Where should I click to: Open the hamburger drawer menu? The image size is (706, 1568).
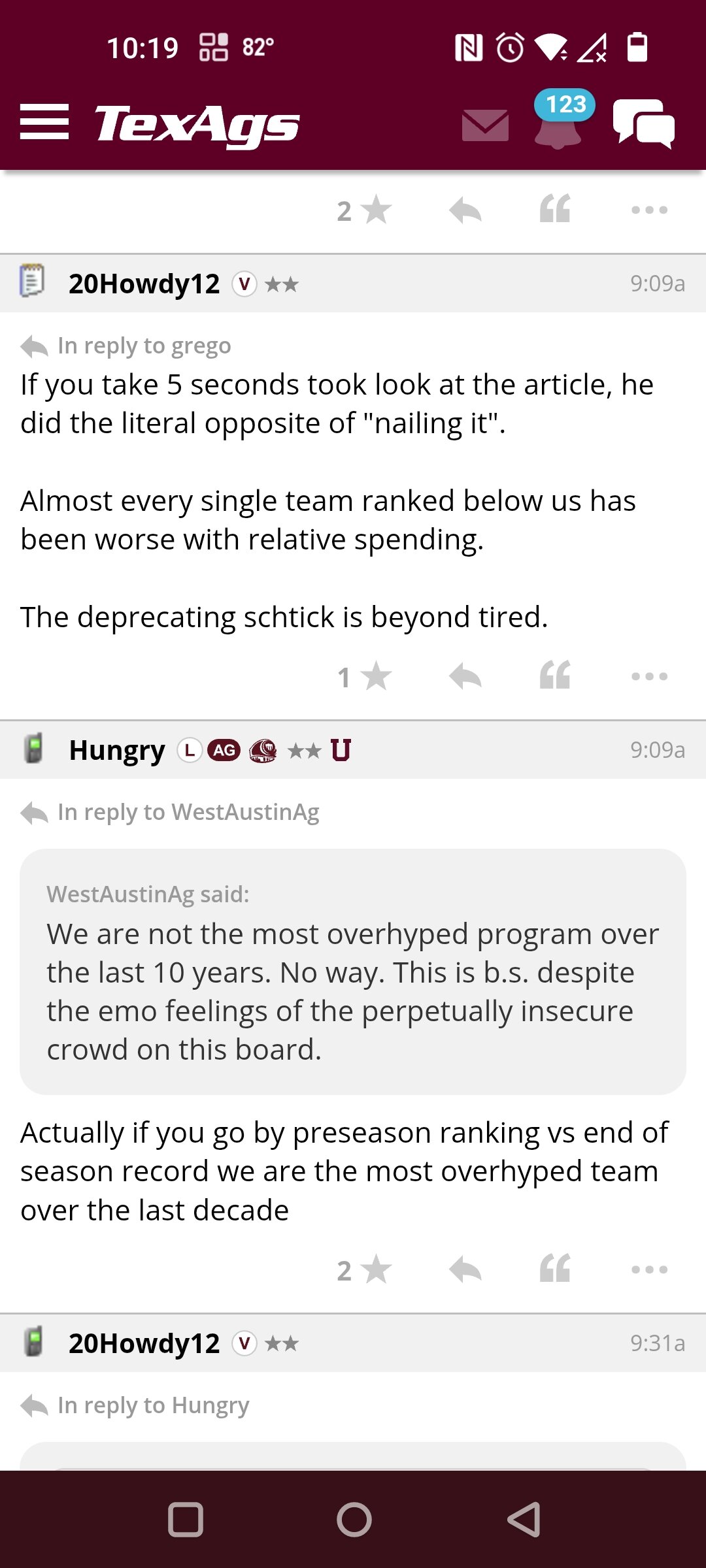pos(44,122)
